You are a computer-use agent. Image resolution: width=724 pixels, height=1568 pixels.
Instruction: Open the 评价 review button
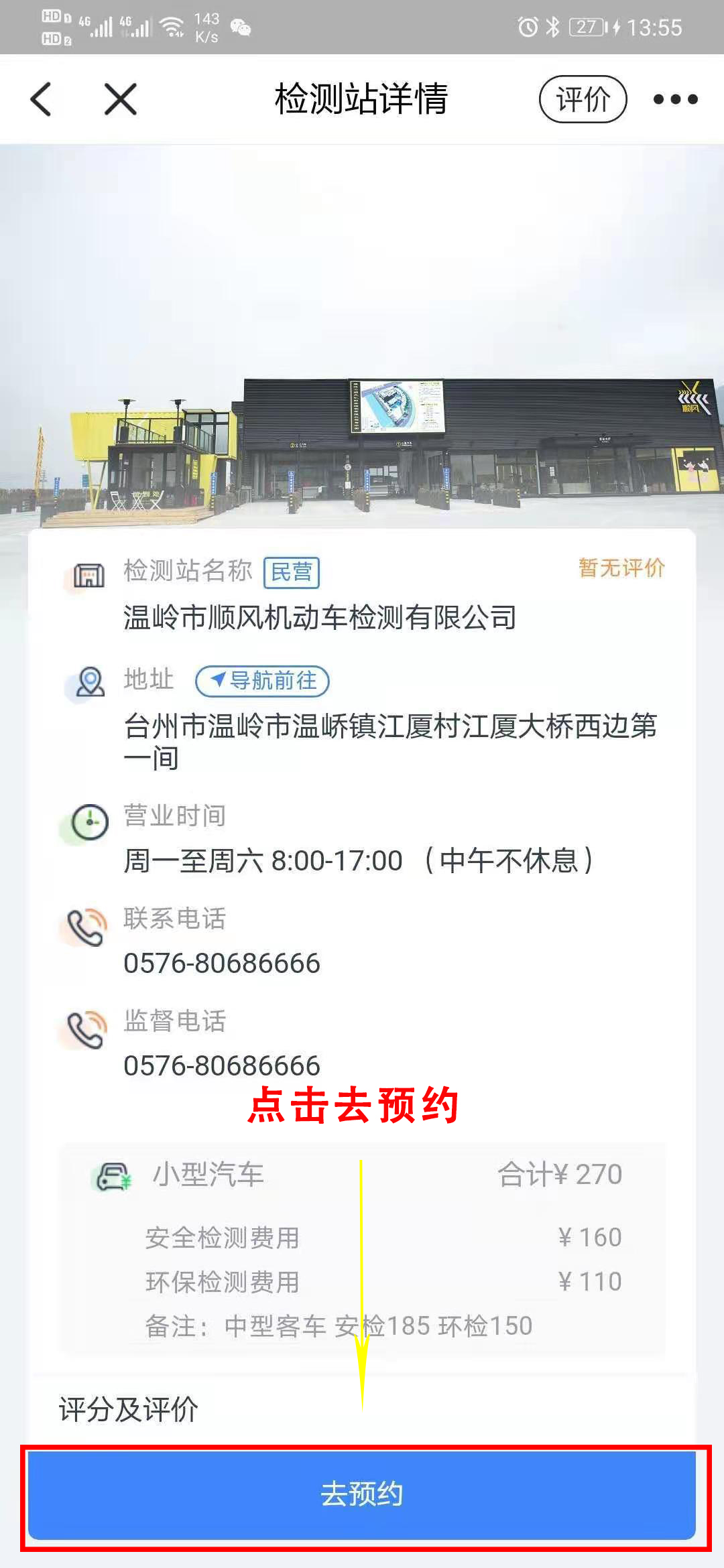coord(583,99)
